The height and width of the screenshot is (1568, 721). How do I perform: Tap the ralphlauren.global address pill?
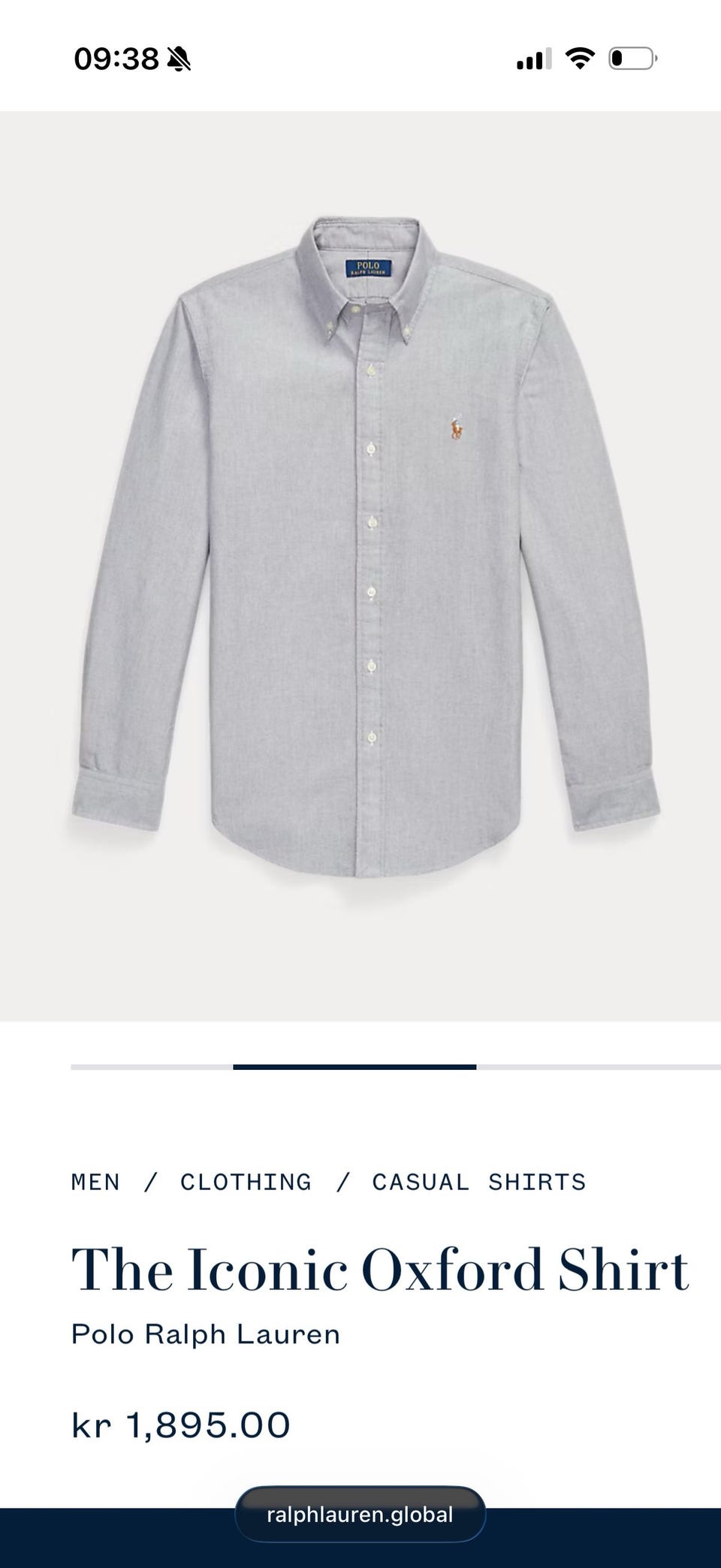click(360, 1515)
